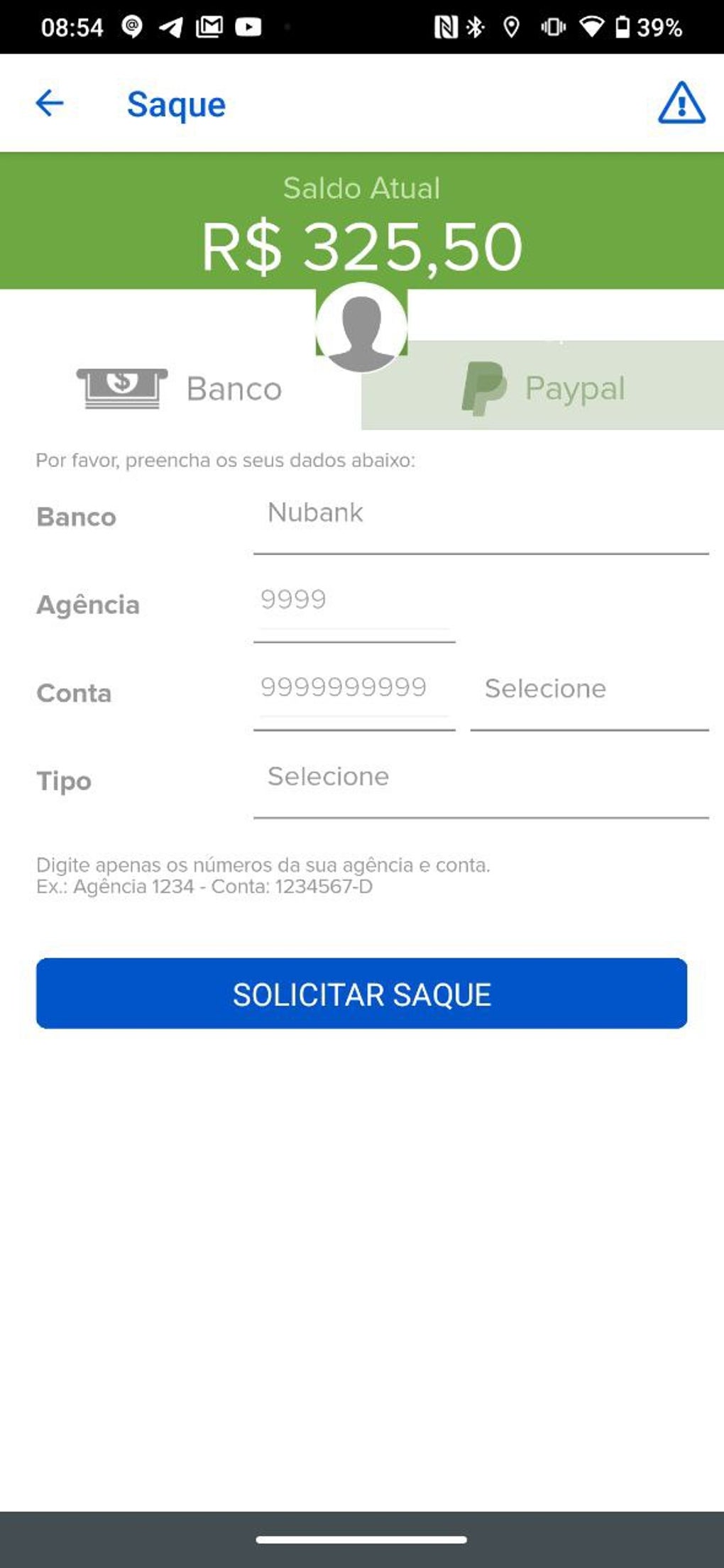Switch to the Paypal withdrawal tab

coord(543,387)
